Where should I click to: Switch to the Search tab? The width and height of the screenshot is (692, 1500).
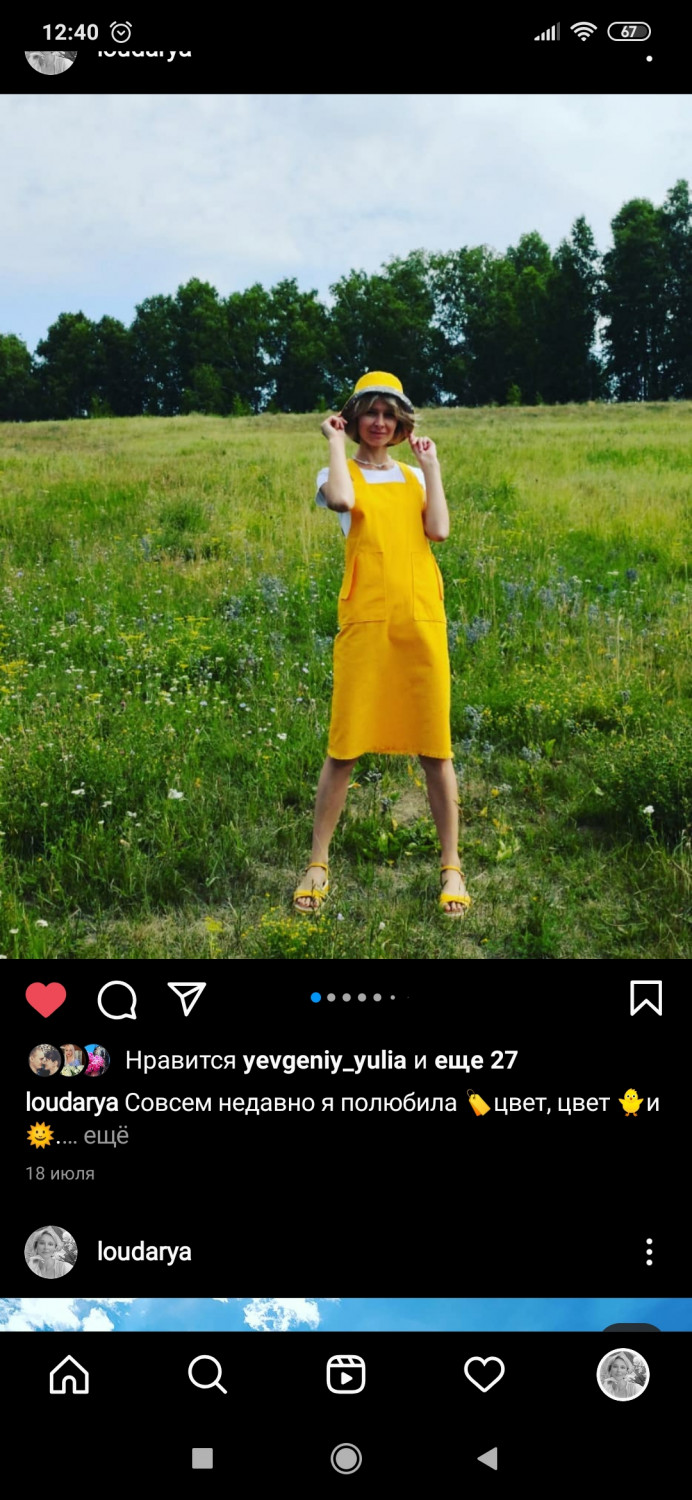click(x=207, y=1375)
